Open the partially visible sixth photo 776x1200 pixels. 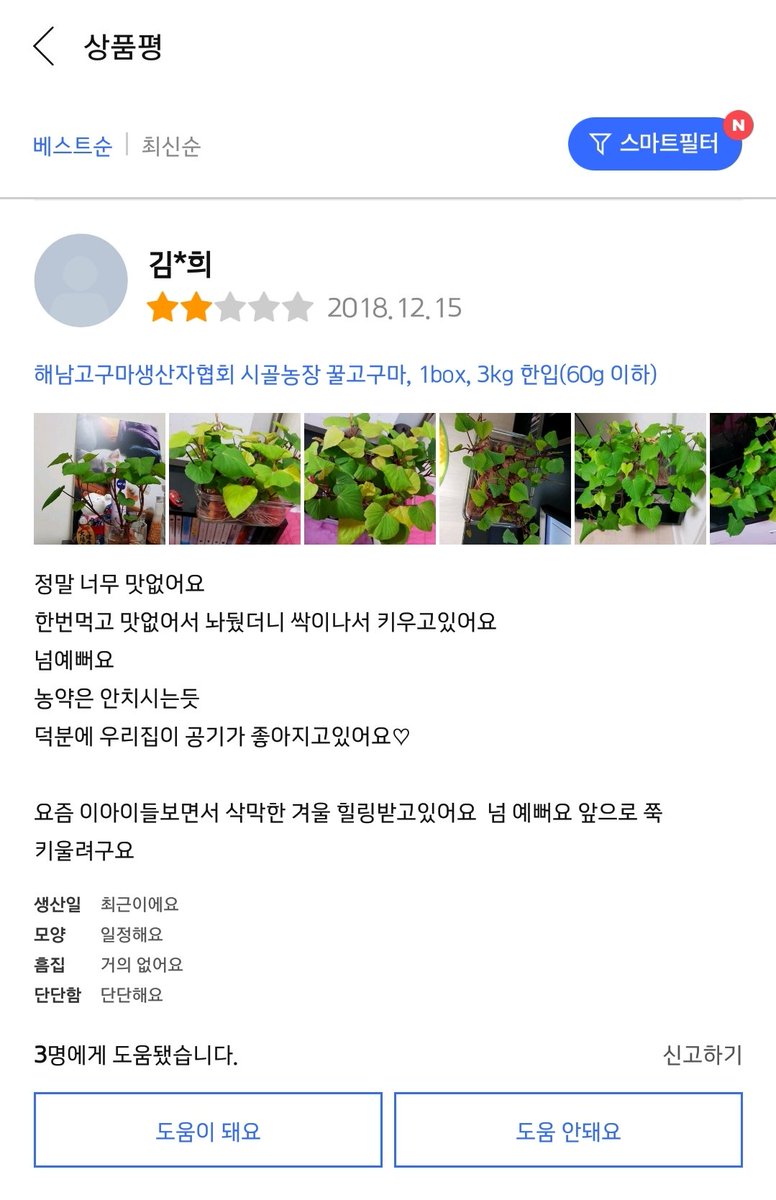[743, 479]
